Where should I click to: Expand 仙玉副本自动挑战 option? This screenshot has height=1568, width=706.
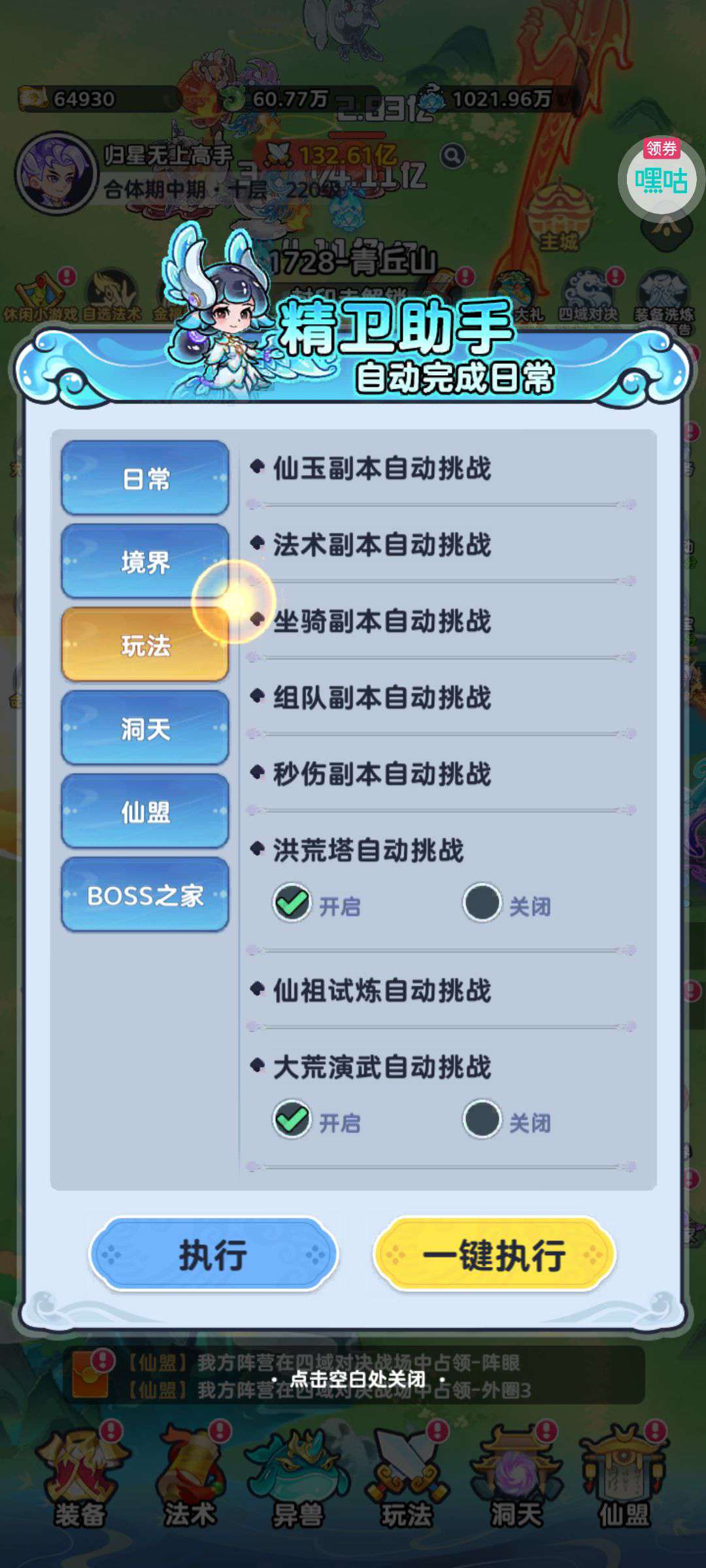(441, 469)
